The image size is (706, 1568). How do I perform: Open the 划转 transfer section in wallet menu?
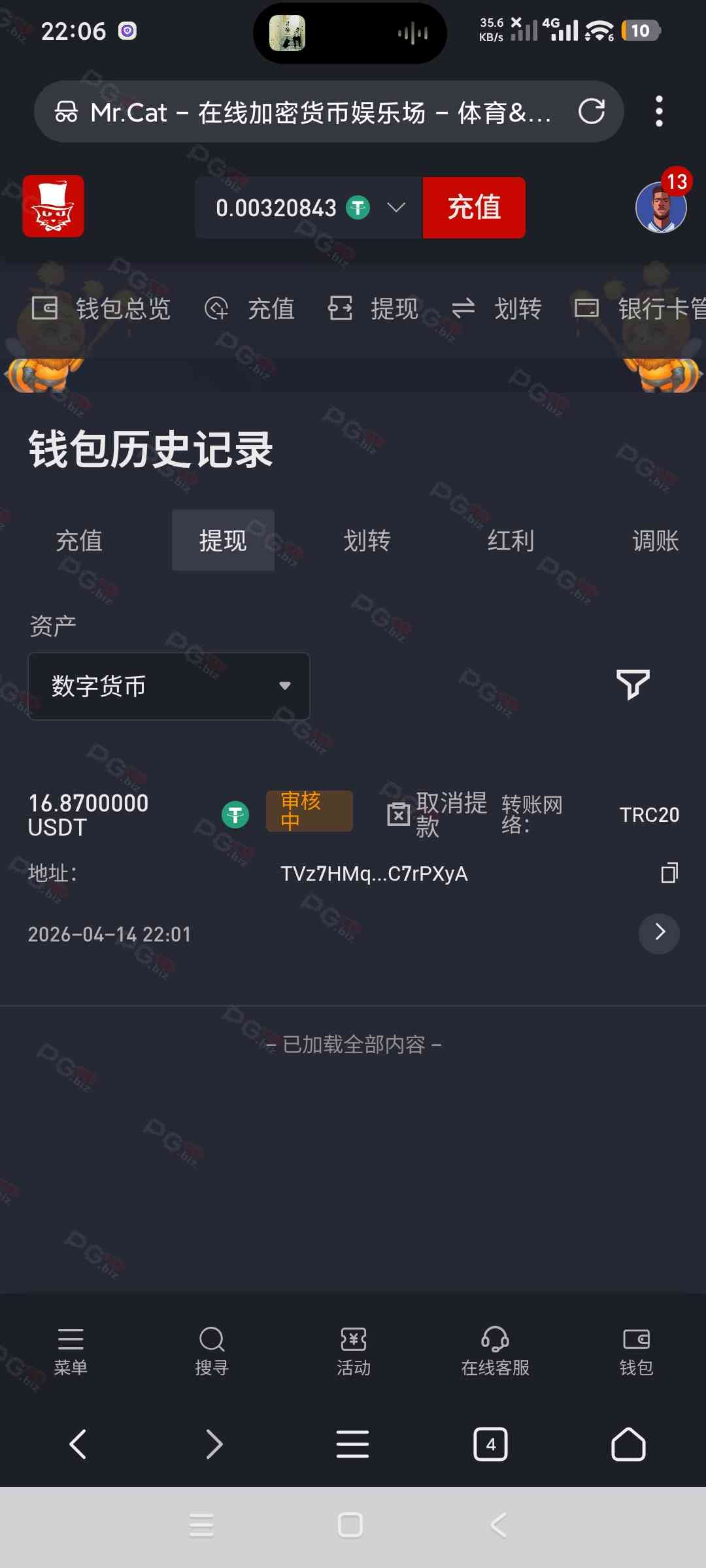(497, 308)
